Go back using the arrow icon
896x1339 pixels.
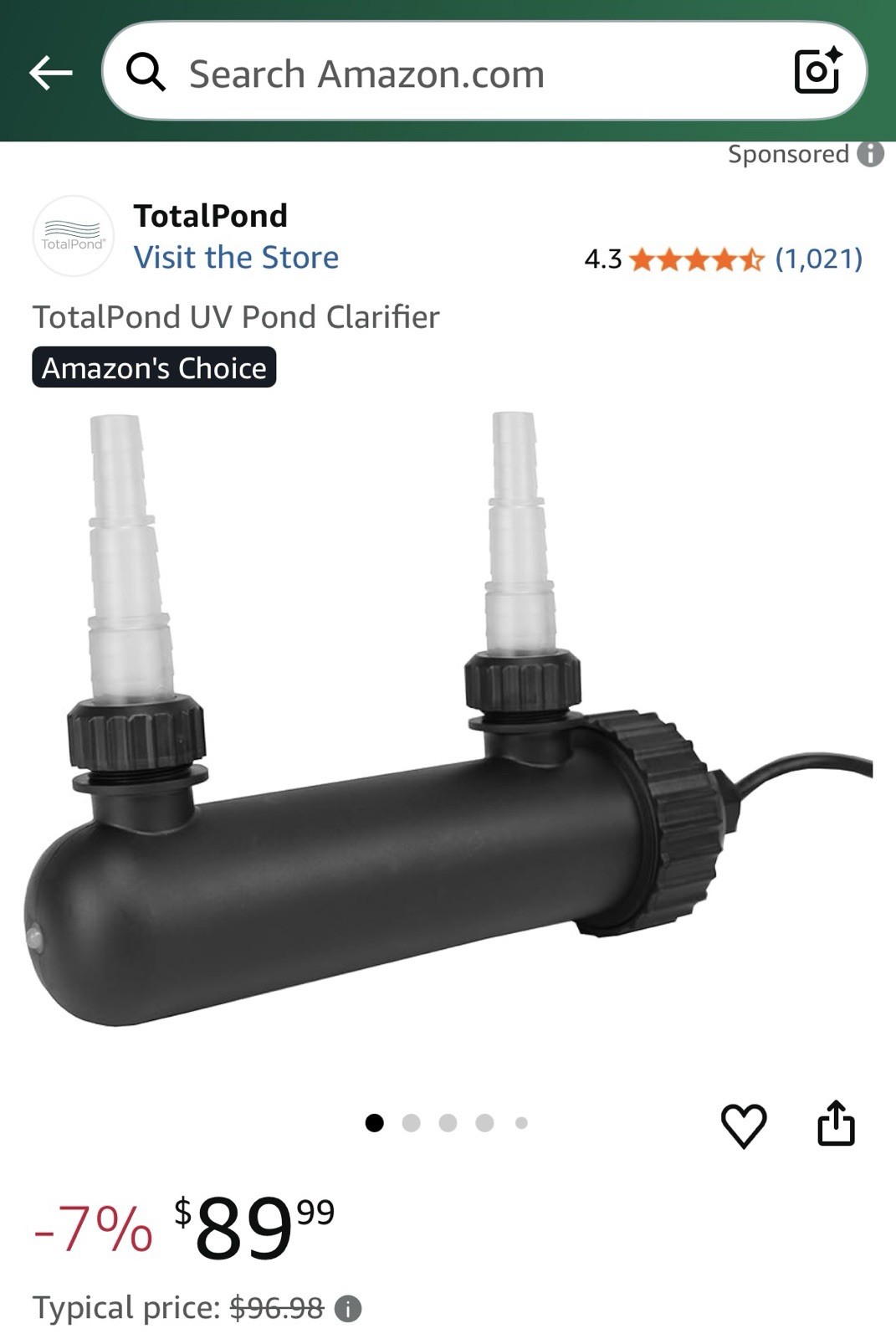click(x=51, y=74)
